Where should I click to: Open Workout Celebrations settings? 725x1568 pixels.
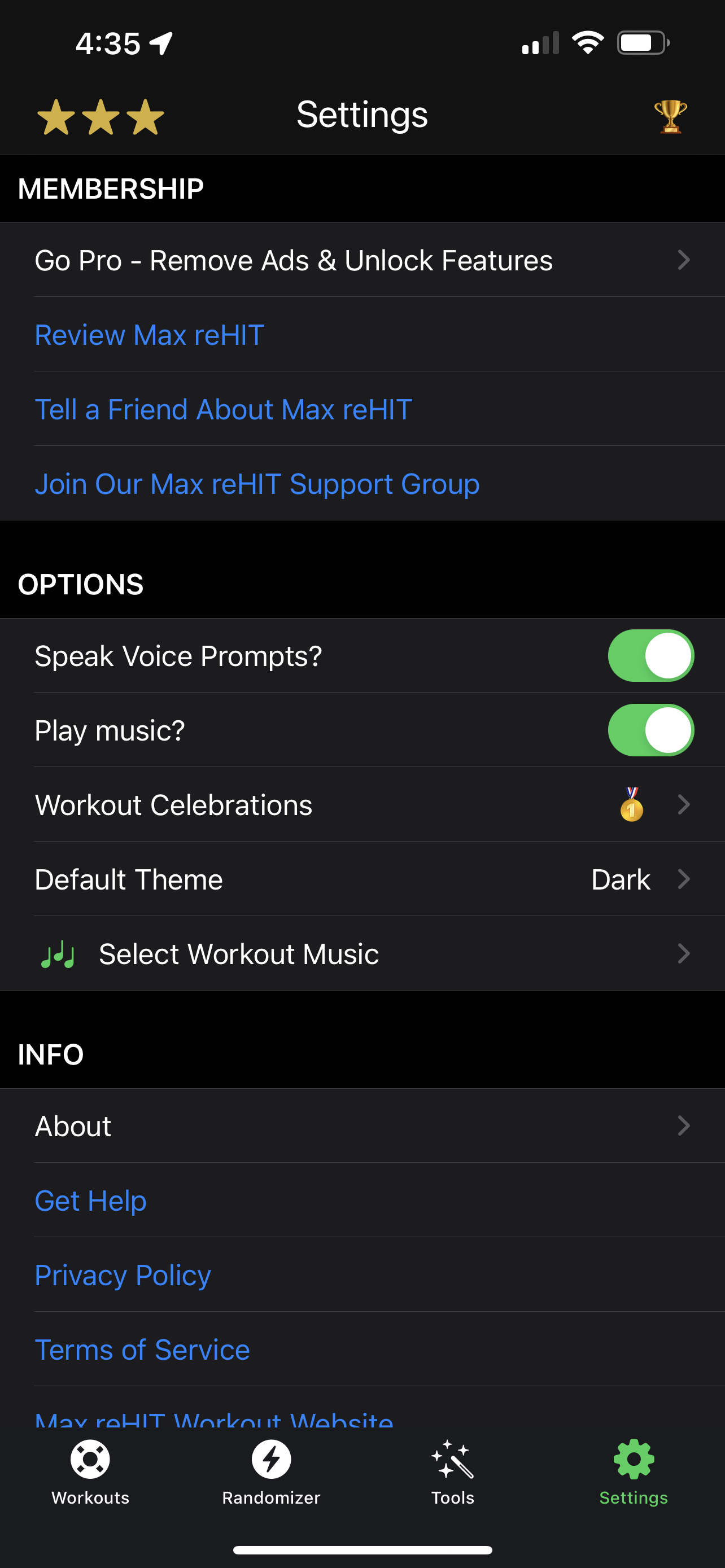(362, 805)
